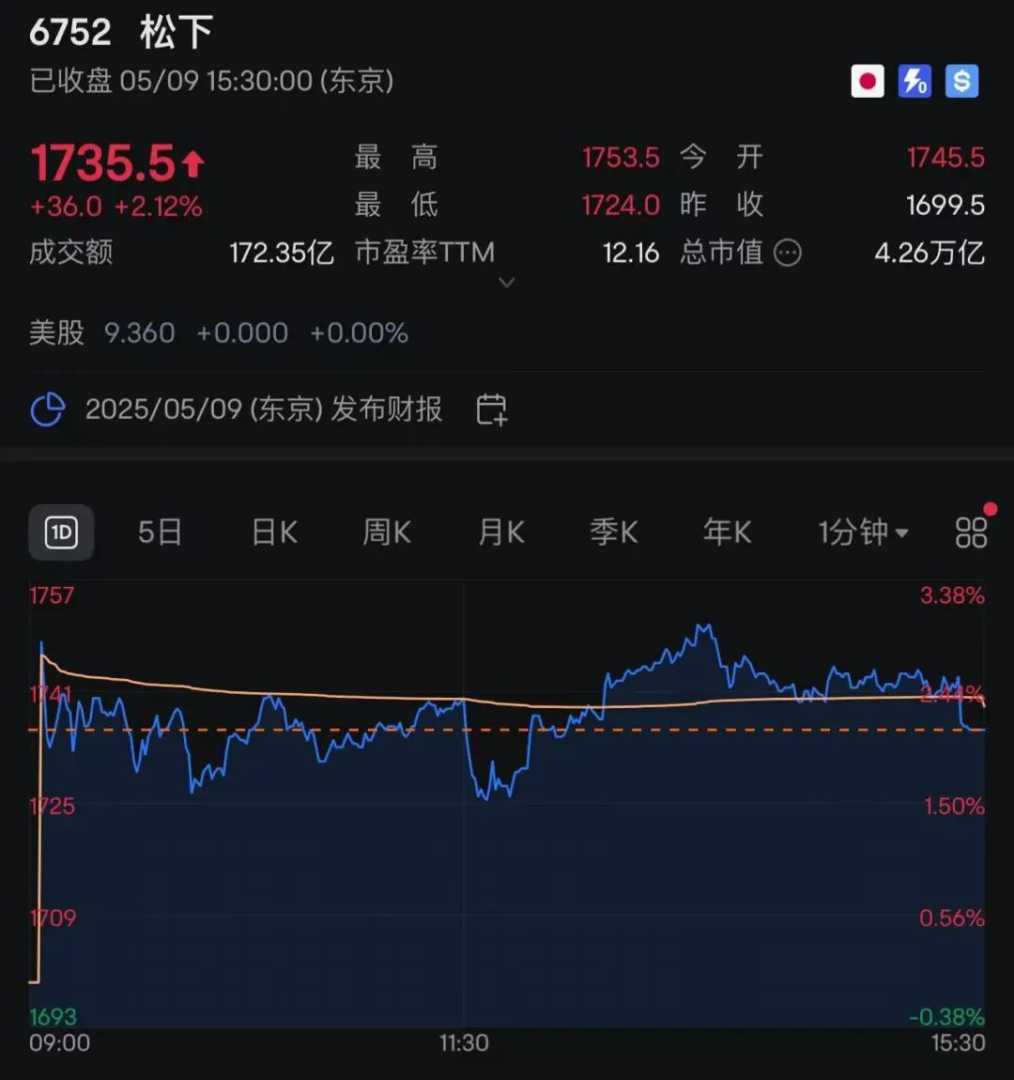The image size is (1014, 1080).
Task: Open the 1分钟 interval dropdown
Action: pos(864,532)
